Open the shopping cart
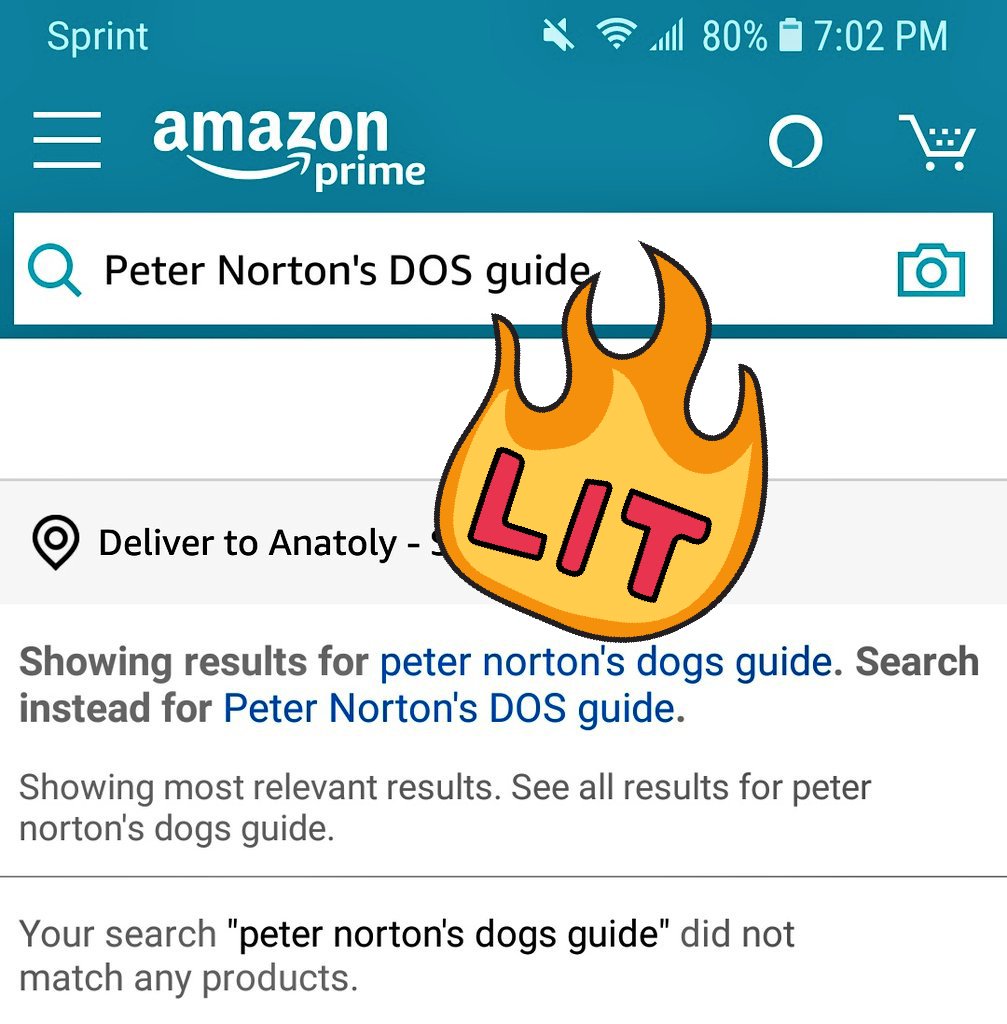 [x=936, y=143]
